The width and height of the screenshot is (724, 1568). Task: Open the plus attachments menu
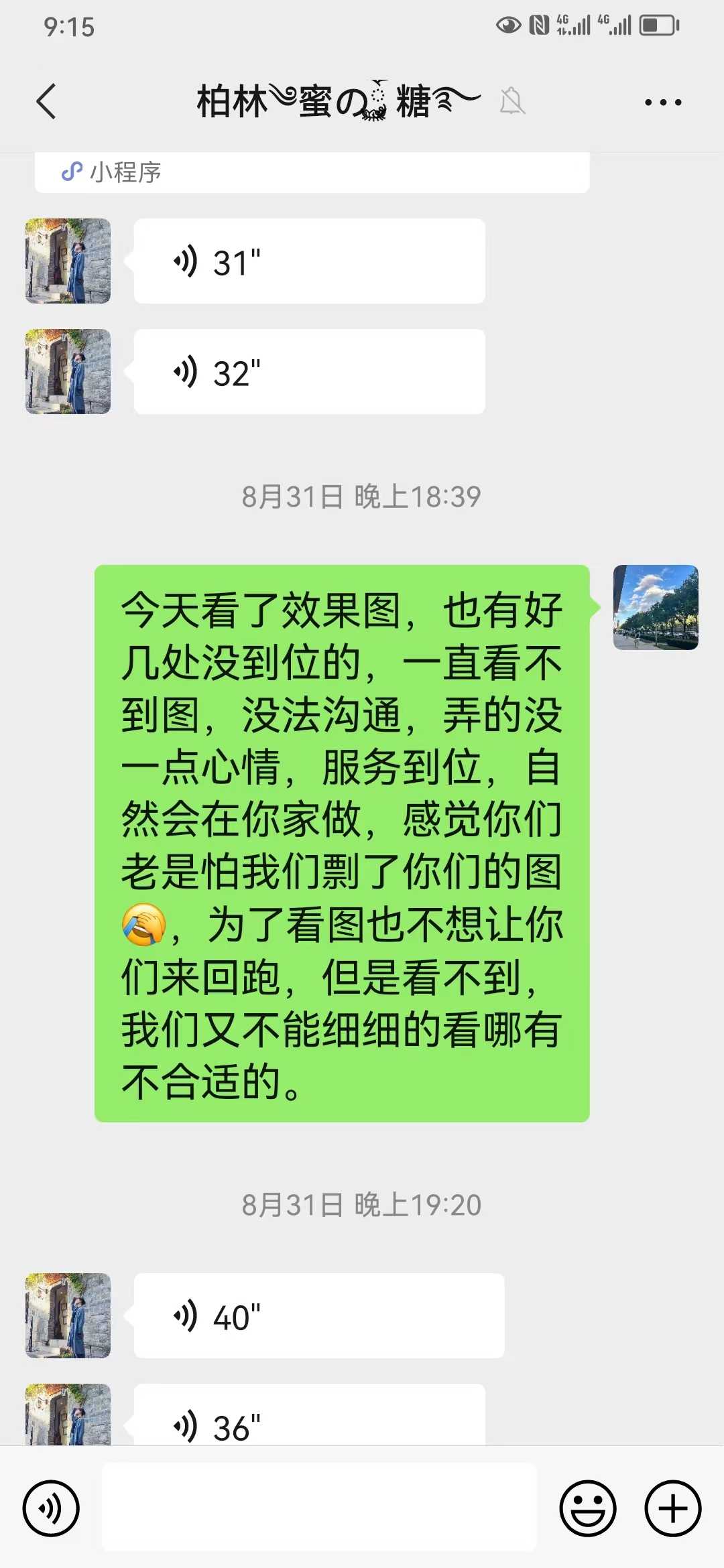[672, 1508]
